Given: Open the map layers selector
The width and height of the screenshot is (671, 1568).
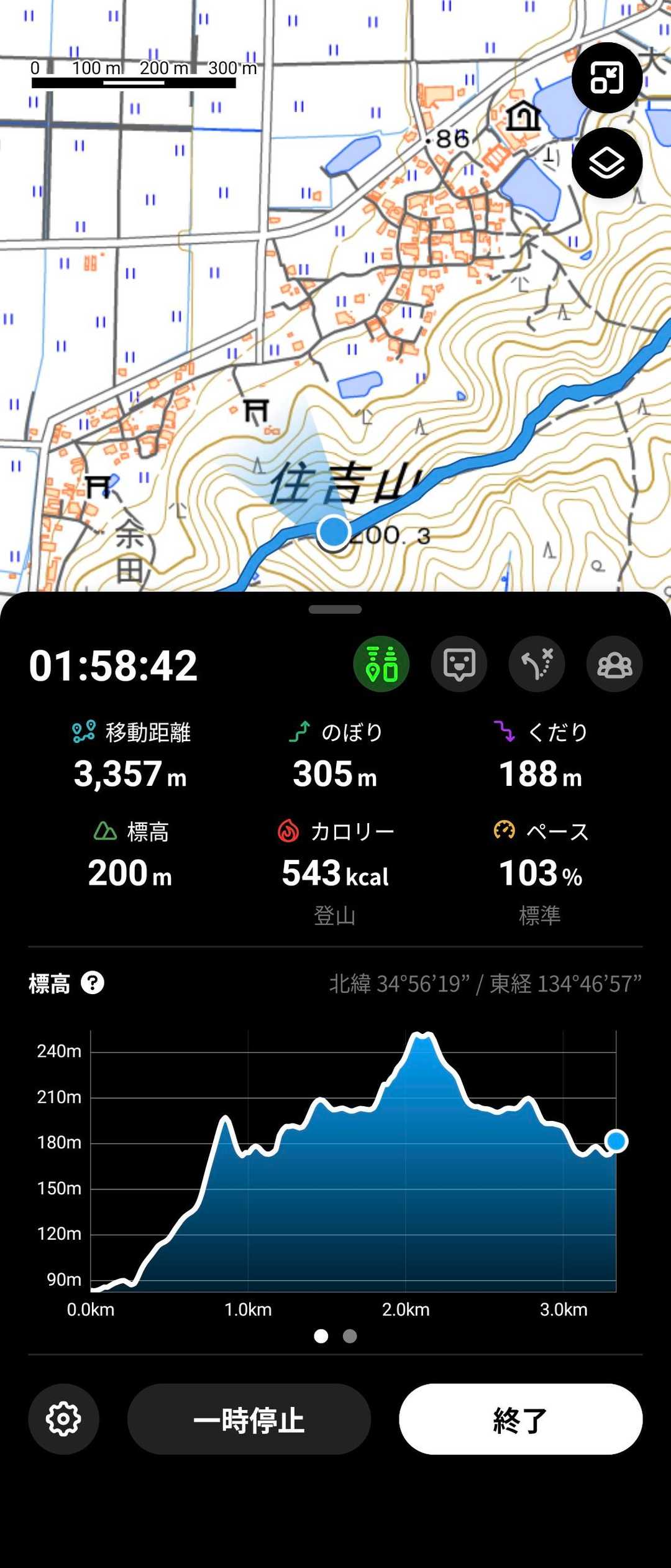Looking at the screenshot, I should pos(606,163).
